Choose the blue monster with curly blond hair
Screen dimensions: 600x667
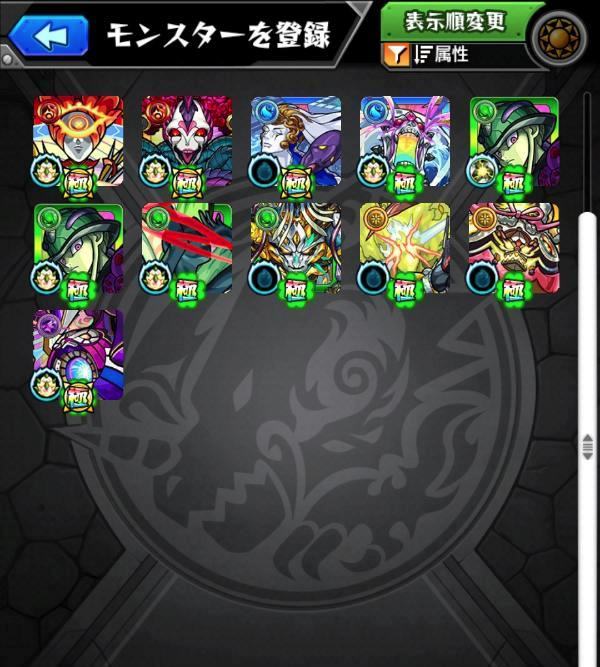click(x=296, y=141)
